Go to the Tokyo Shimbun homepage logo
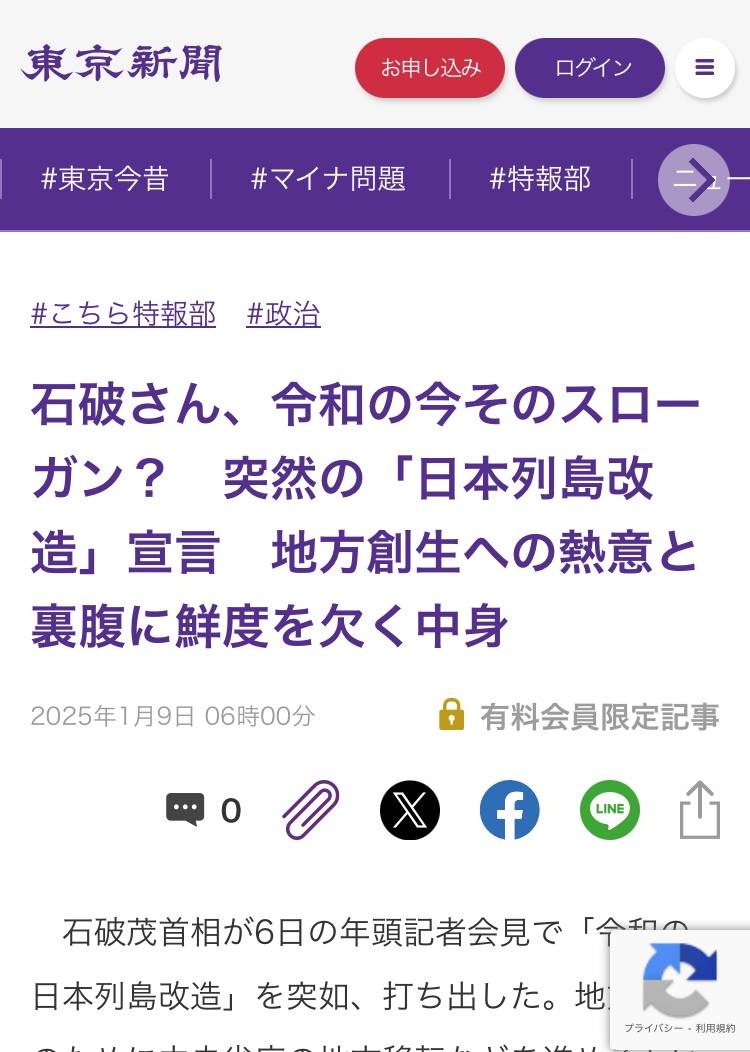750x1052 pixels. (121, 64)
